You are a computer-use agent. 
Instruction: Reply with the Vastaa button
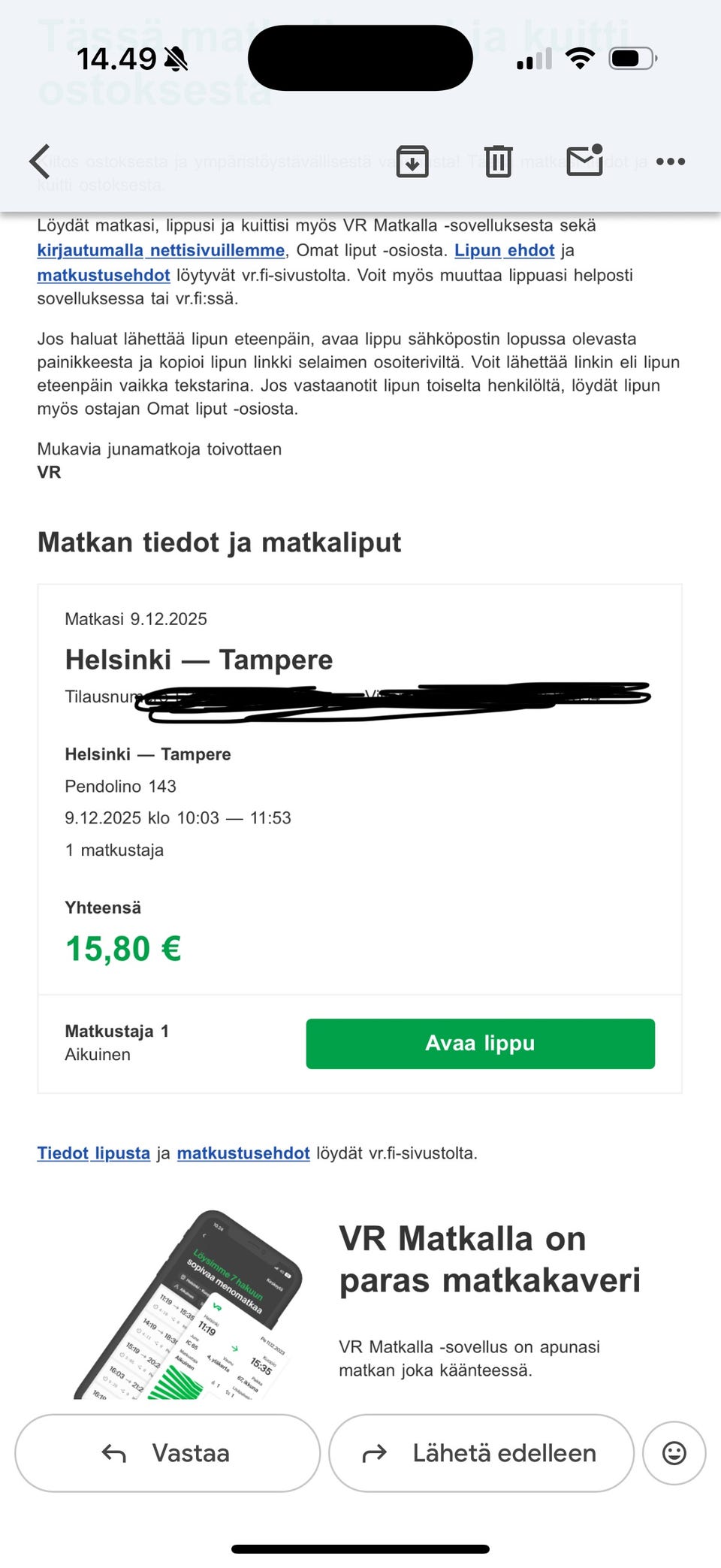167,1452
